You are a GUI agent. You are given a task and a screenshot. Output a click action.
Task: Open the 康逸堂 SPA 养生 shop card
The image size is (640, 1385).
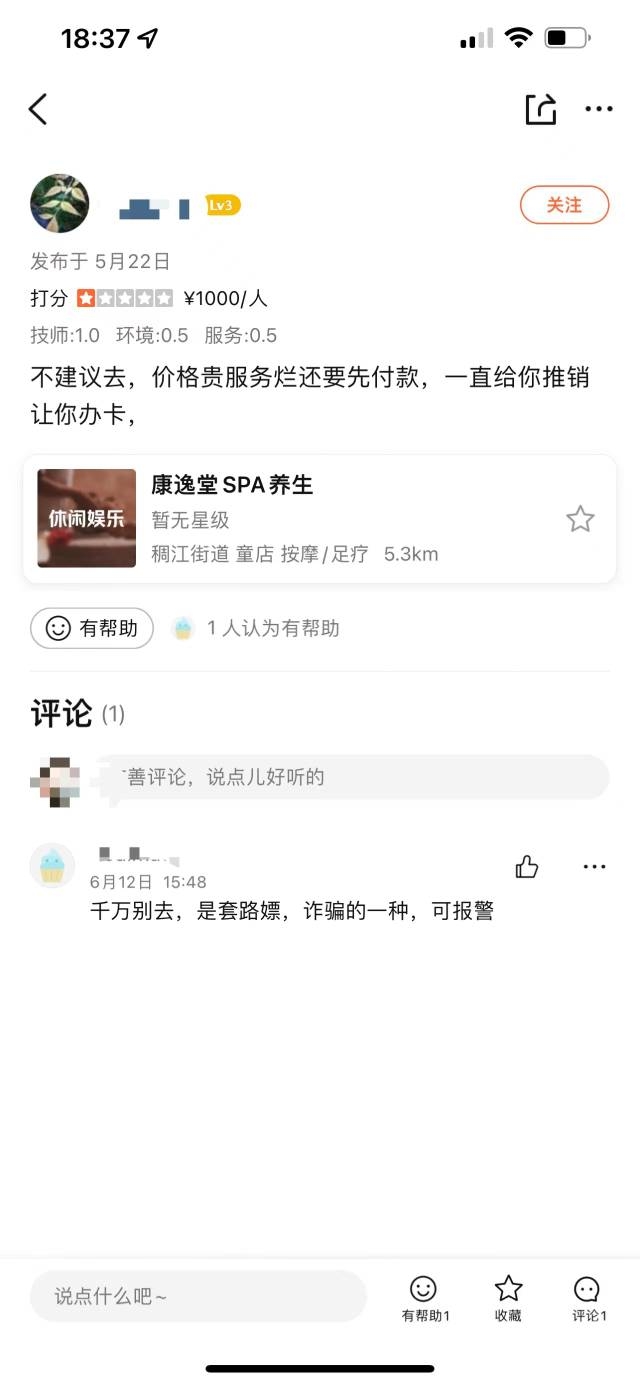pos(300,518)
